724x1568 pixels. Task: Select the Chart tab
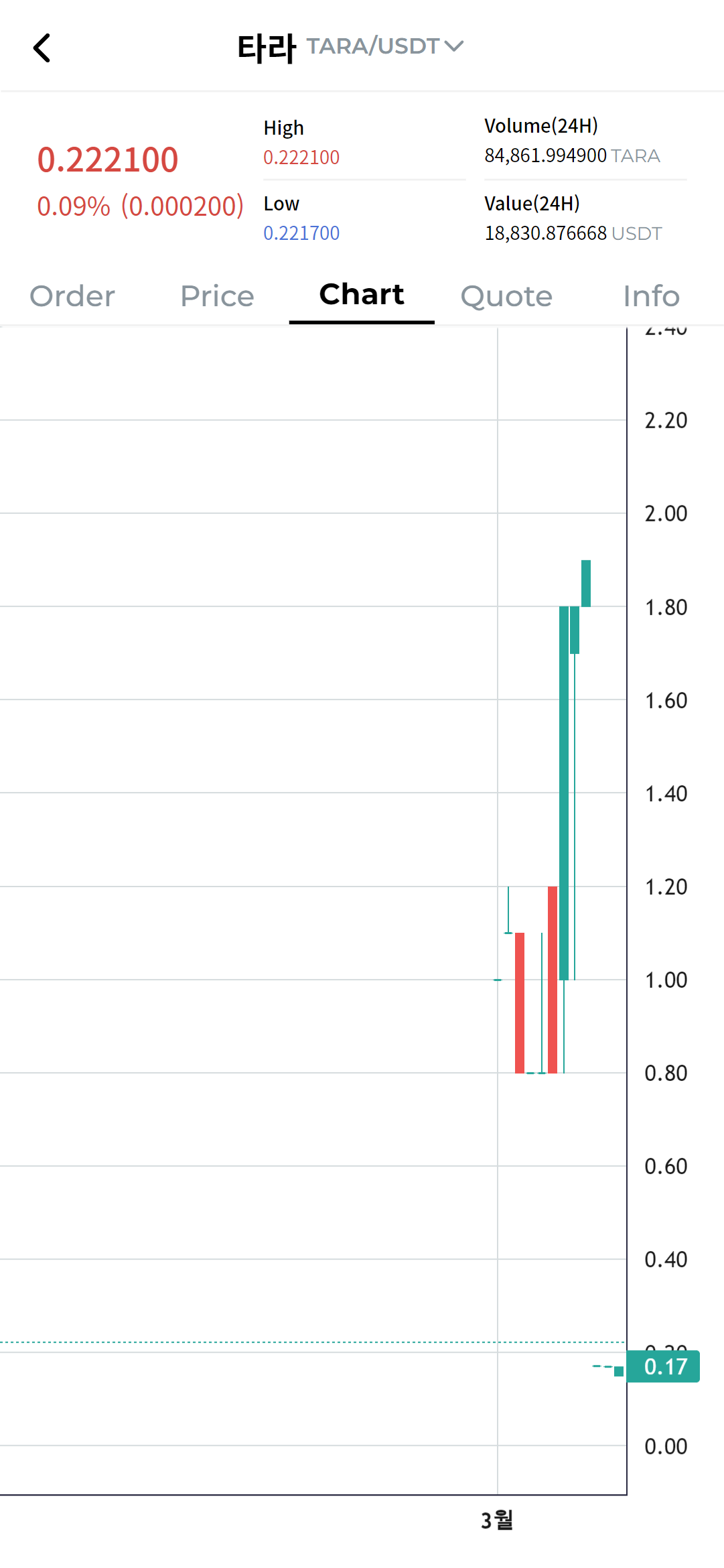362,295
